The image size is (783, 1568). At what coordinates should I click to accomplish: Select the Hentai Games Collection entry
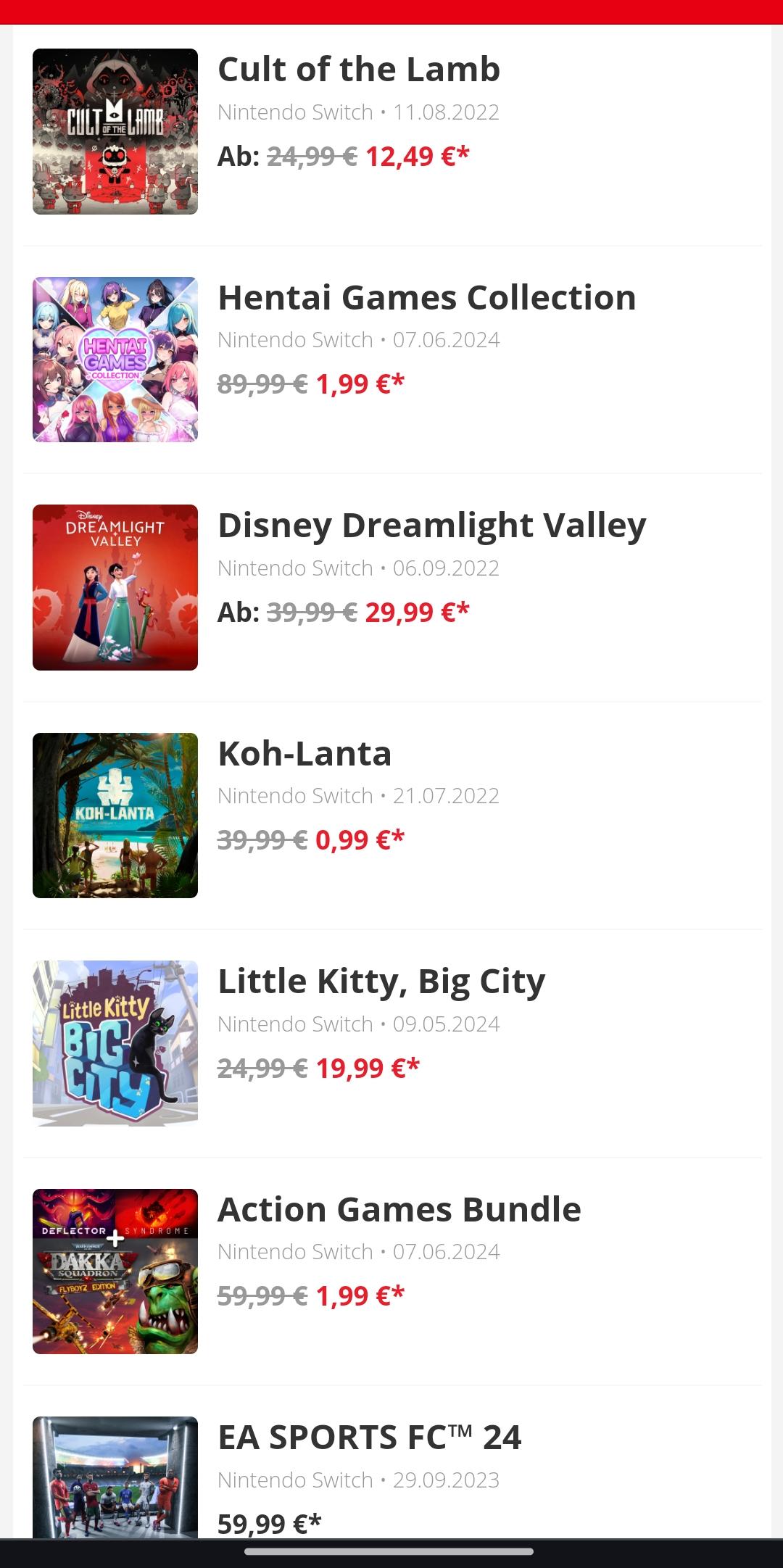(426, 298)
